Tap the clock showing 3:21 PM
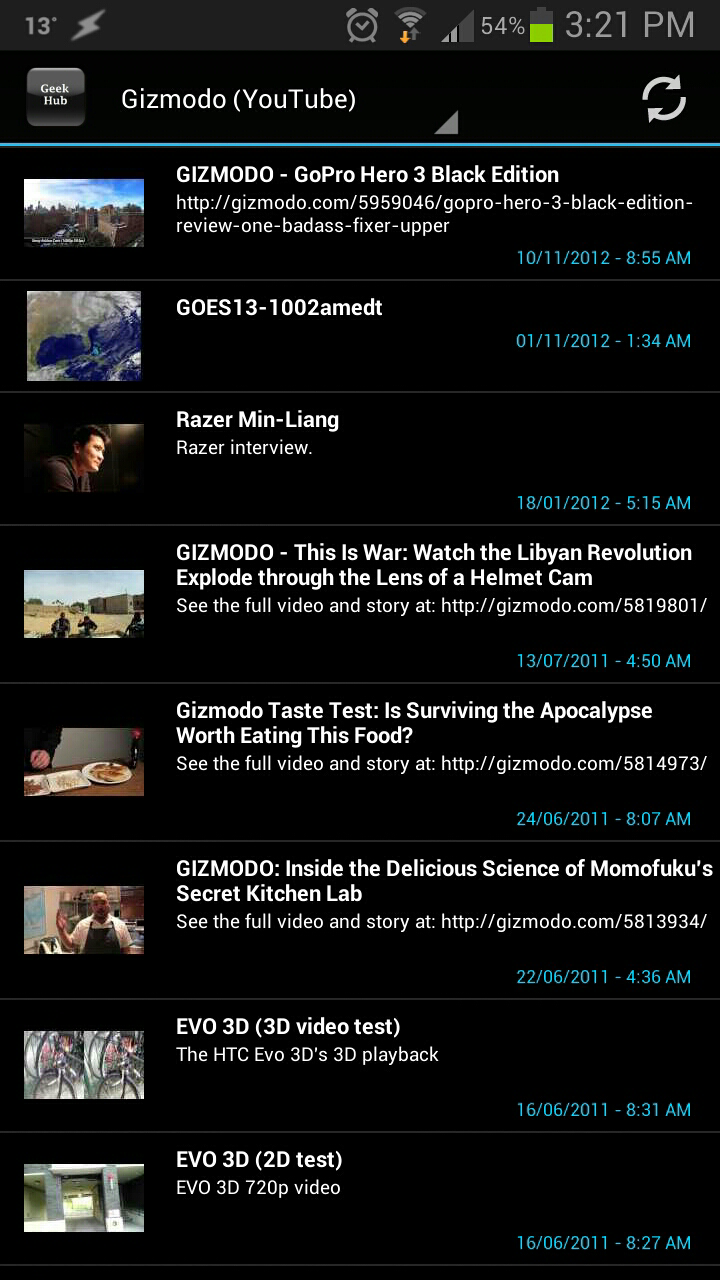720x1280 pixels. 630,22
